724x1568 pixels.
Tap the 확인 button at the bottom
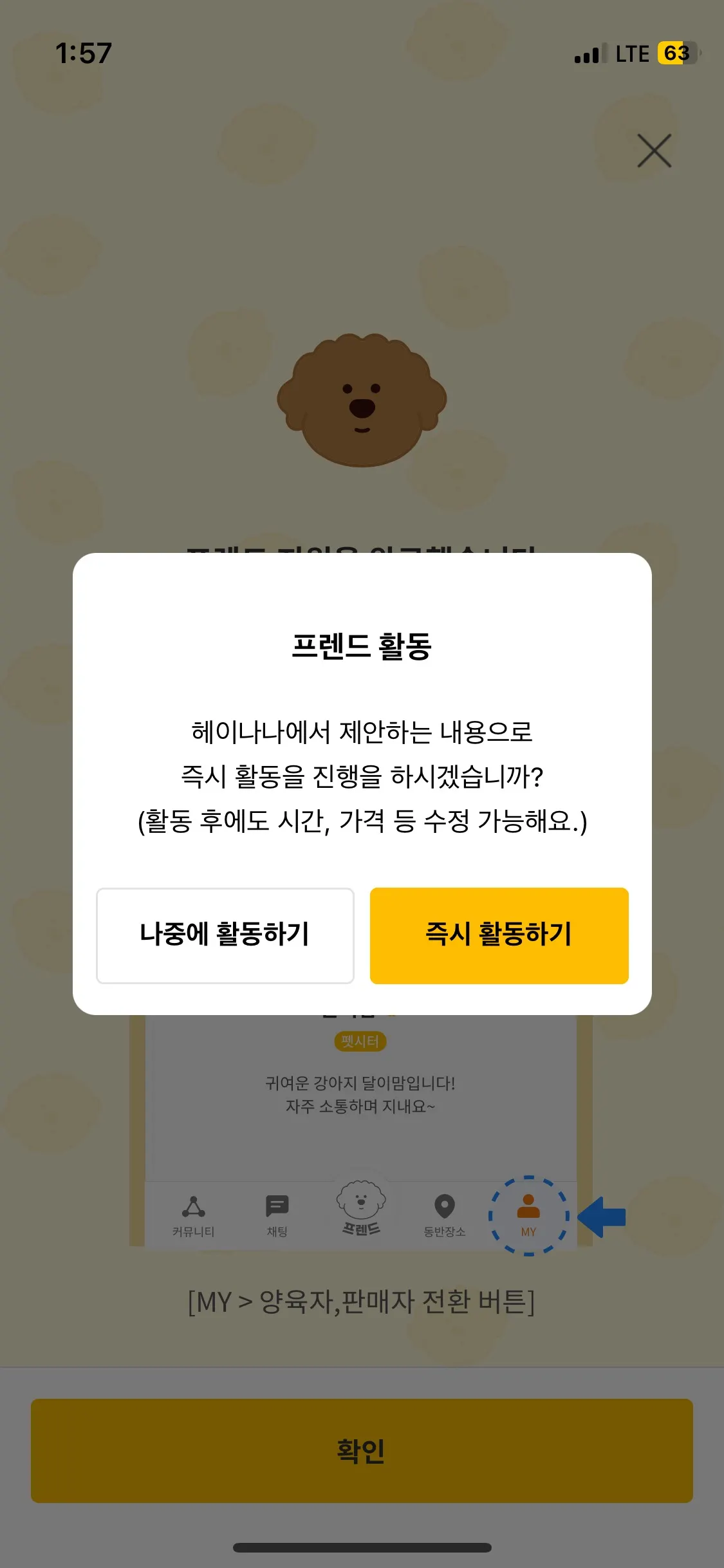[x=362, y=1450]
